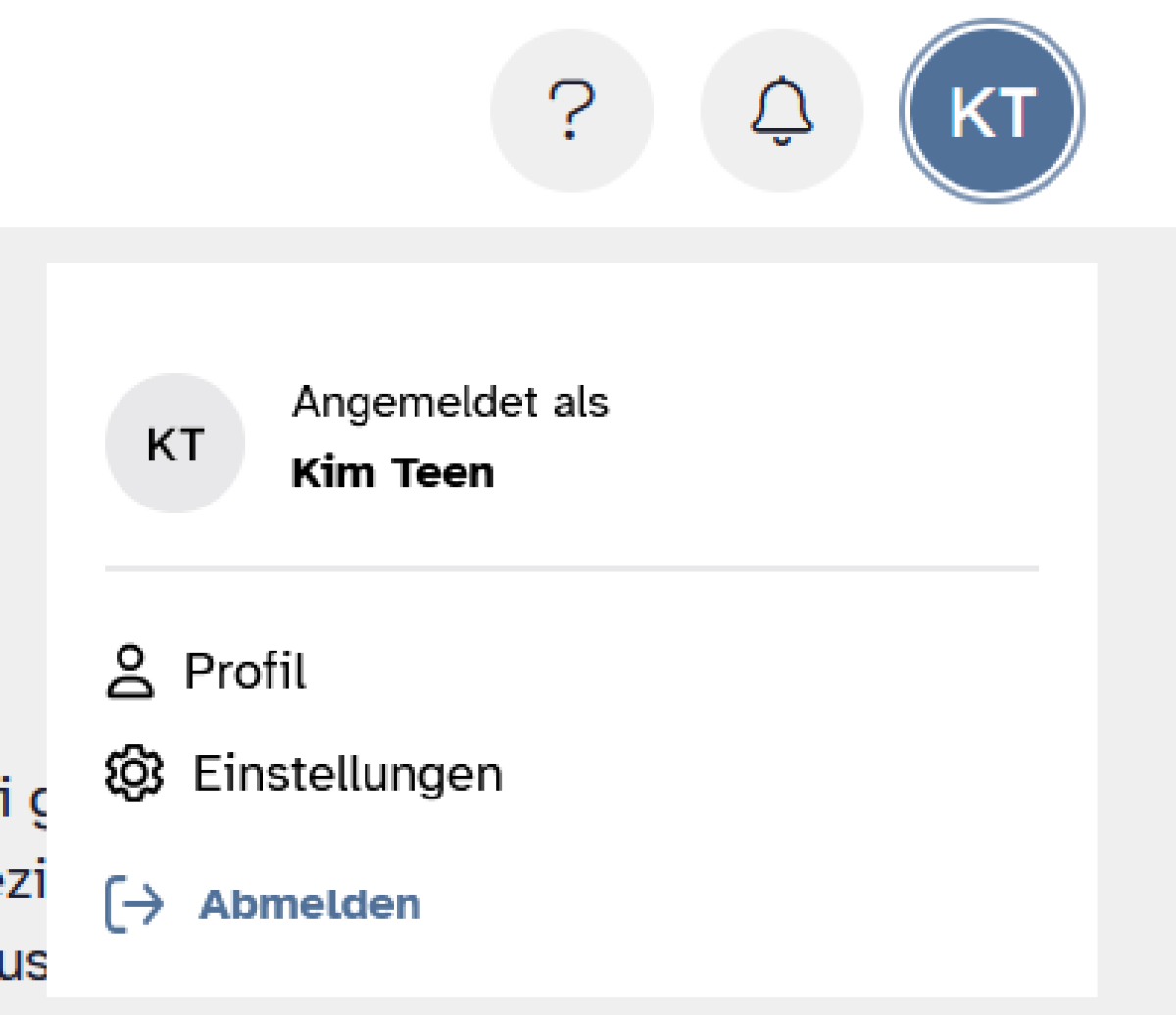Open the notifications bell
Image resolution: width=1176 pixels, height=1015 pixels.
point(781,111)
